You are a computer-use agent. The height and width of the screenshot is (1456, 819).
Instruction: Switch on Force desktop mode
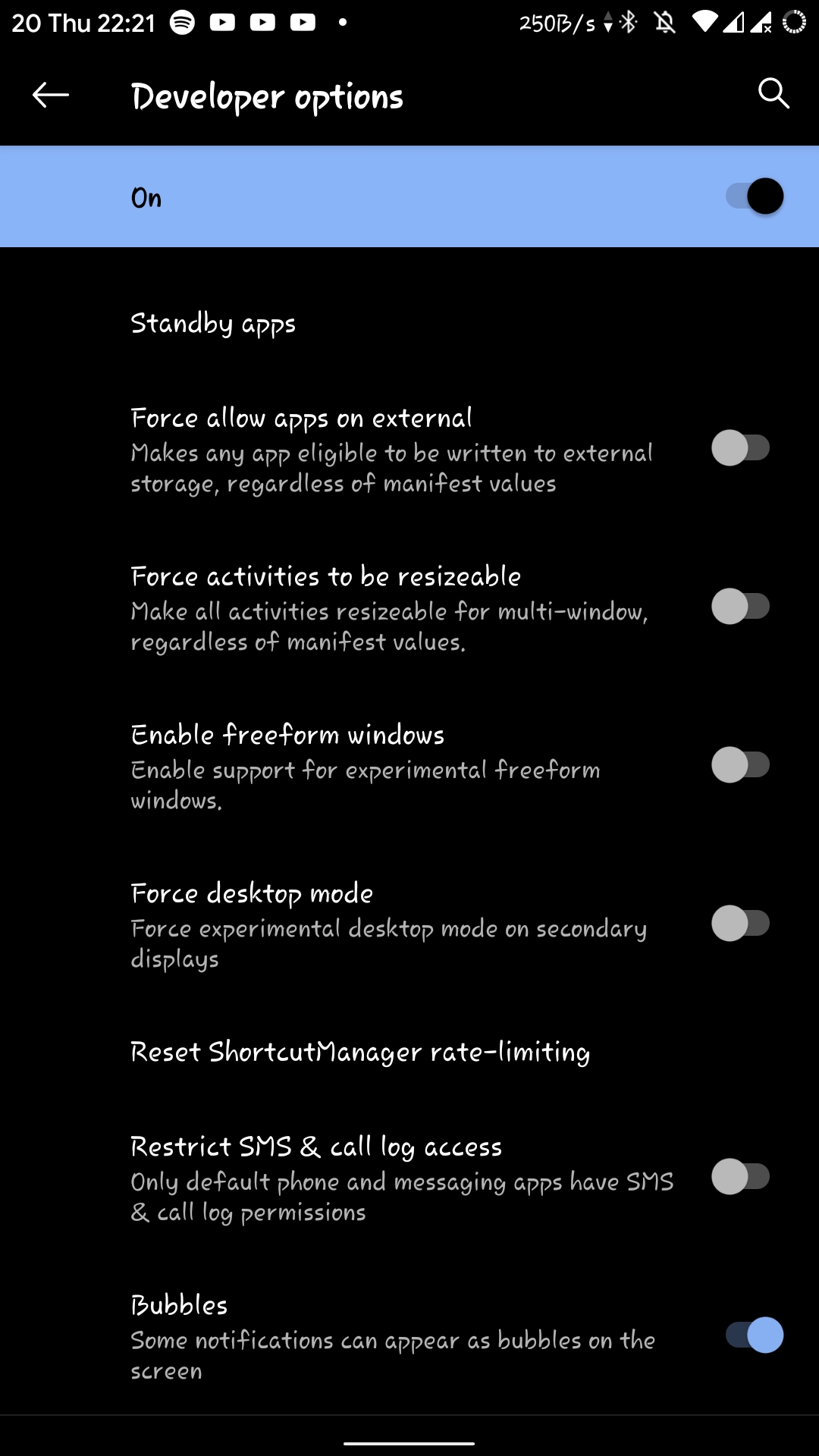(740, 924)
